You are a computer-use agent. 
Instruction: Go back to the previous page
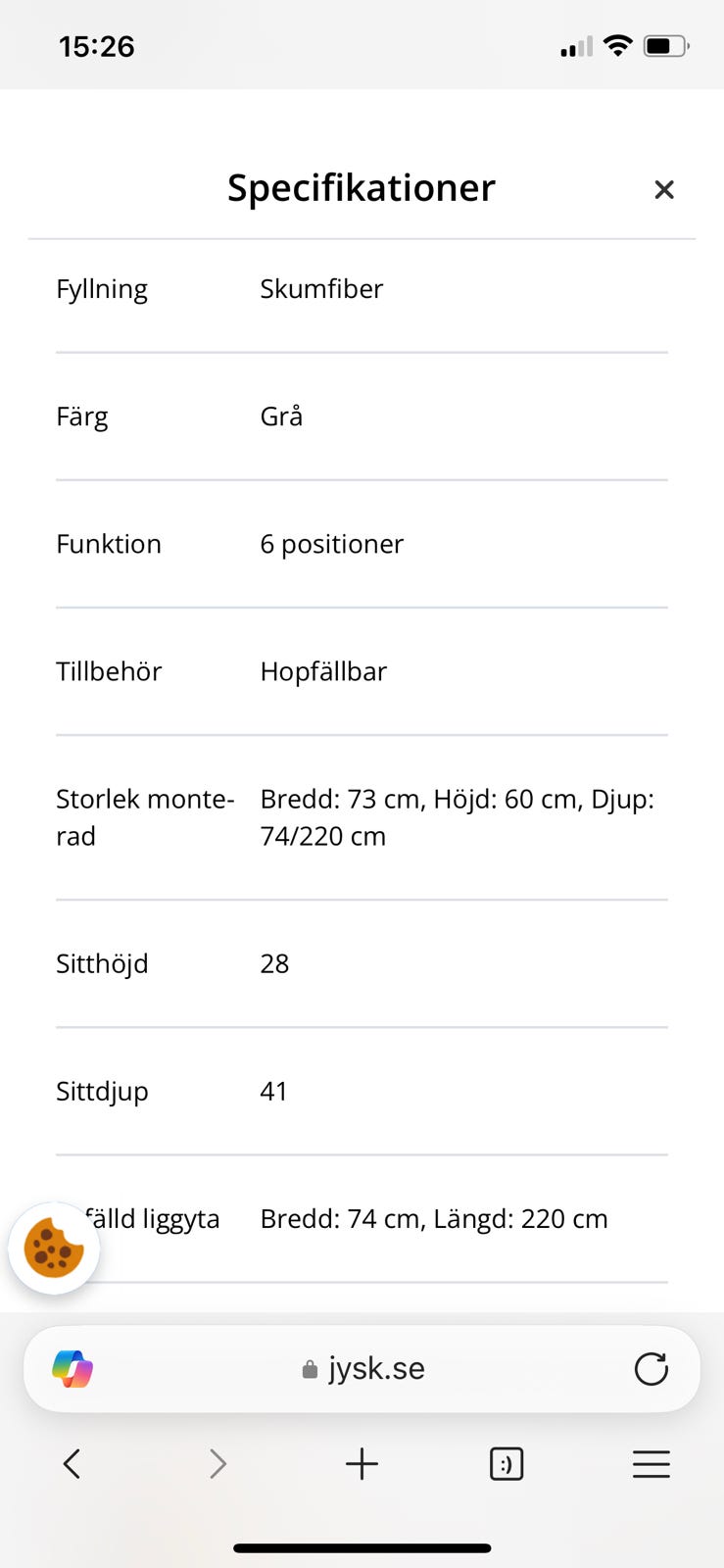coord(72,1464)
